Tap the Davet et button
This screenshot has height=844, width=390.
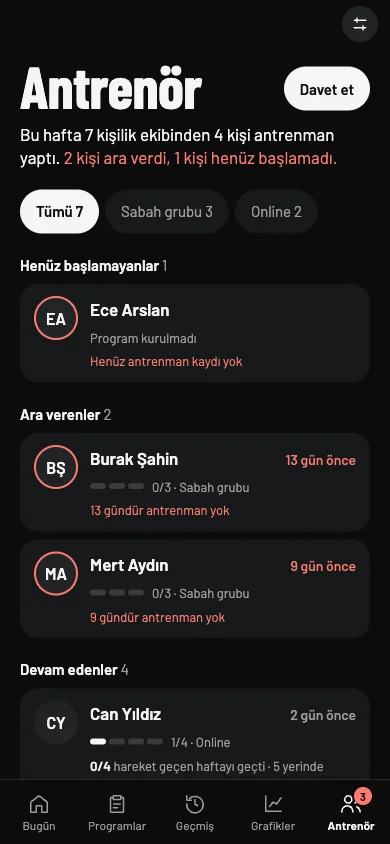[327, 89]
